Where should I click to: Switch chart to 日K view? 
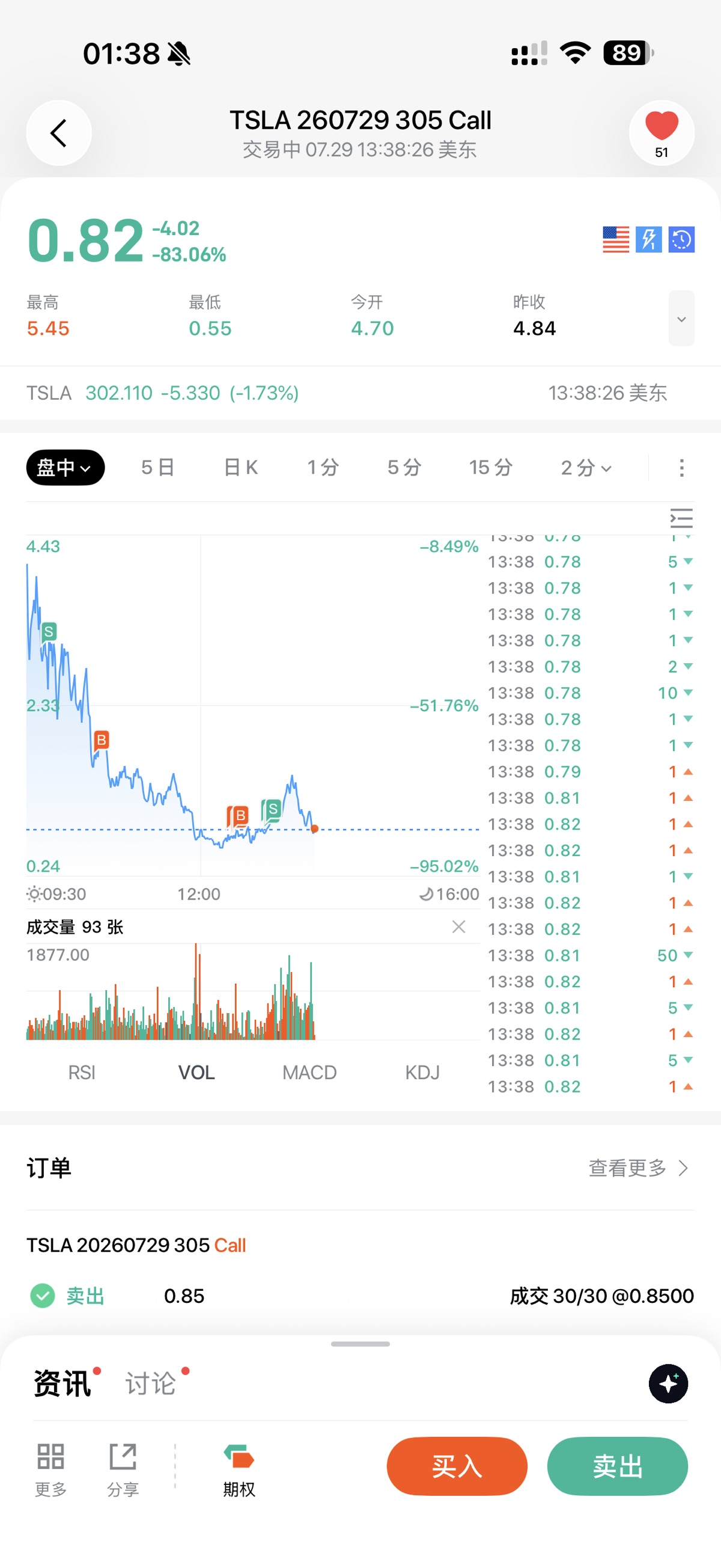tap(241, 468)
